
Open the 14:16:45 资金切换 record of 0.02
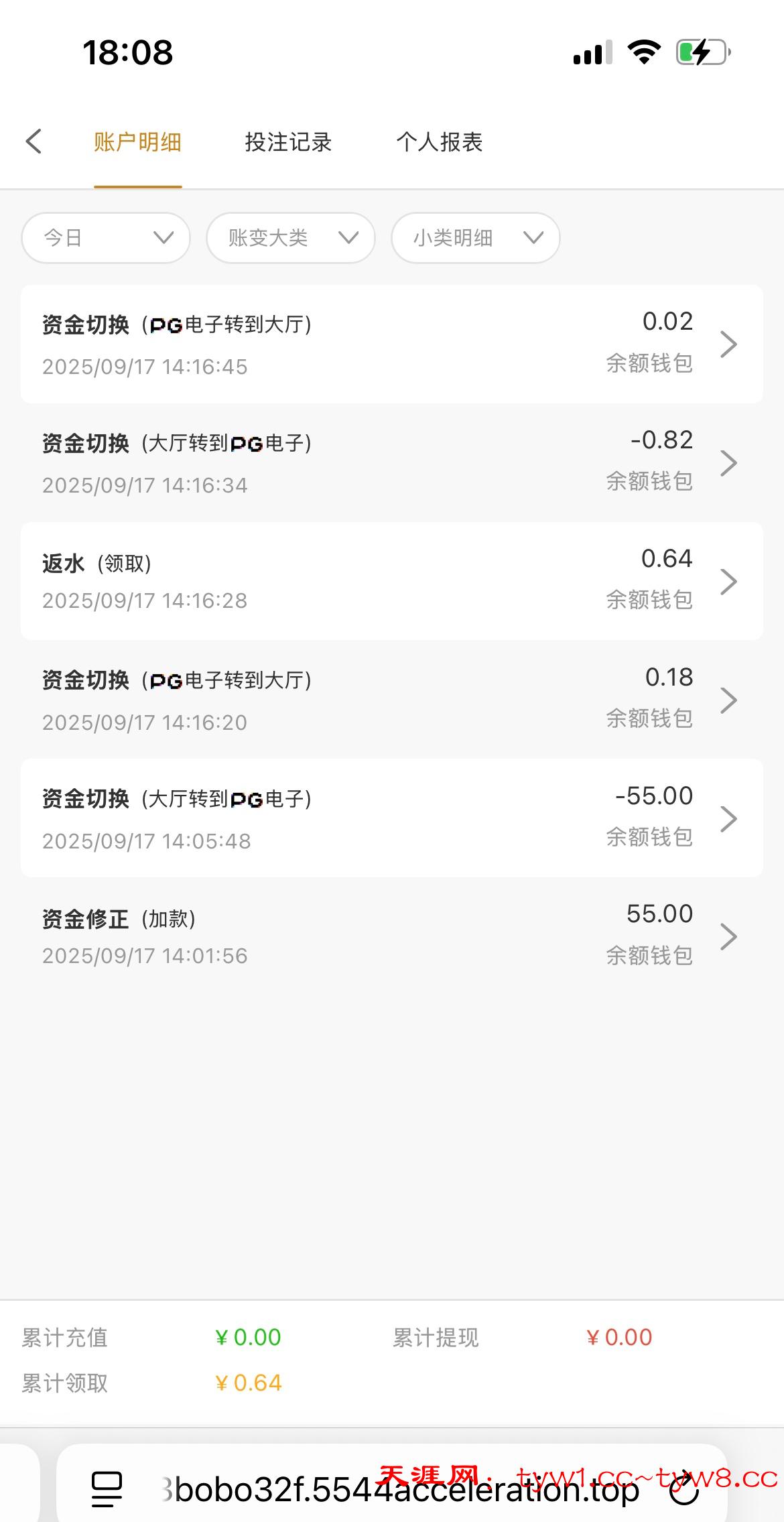392,344
